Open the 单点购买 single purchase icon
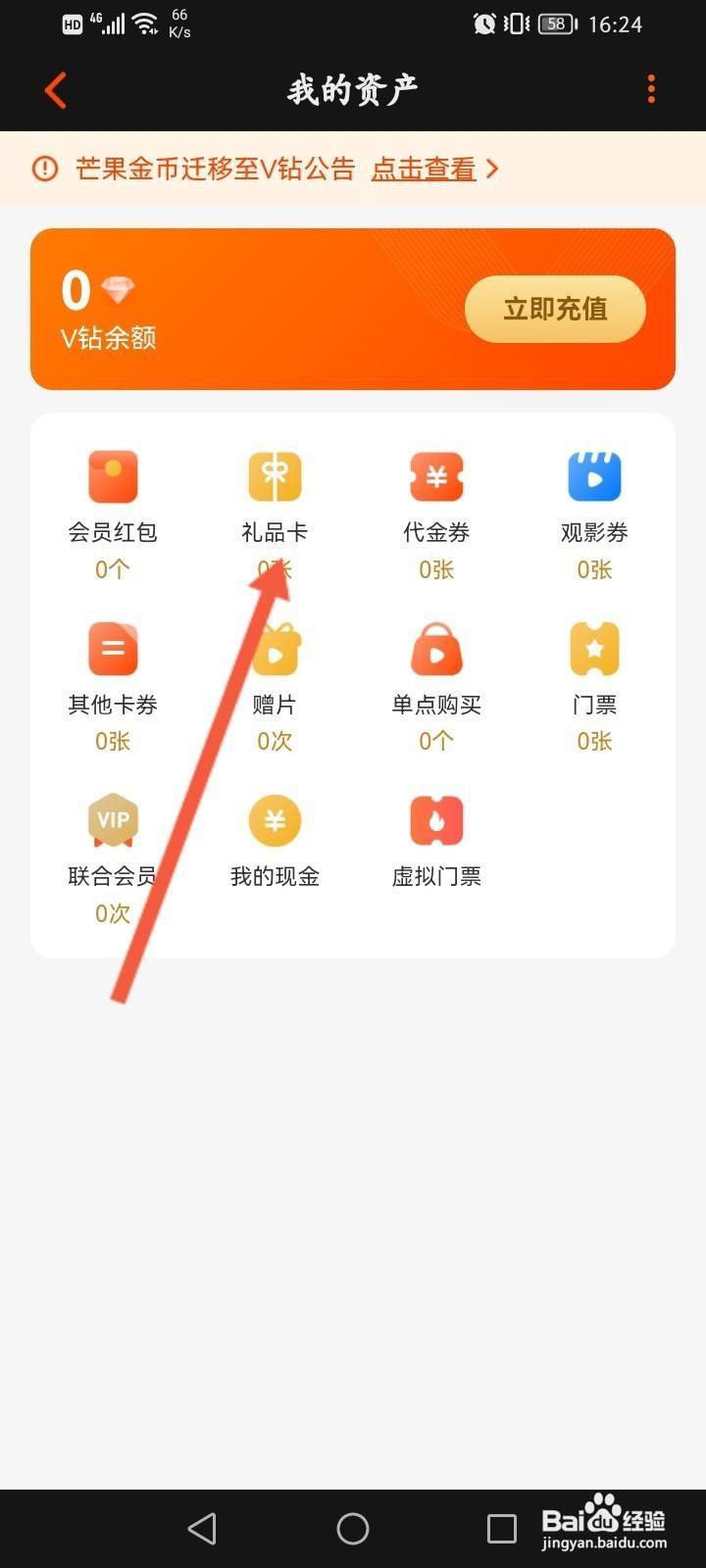The height and width of the screenshot is (1568, 706). tap(436, 648)
